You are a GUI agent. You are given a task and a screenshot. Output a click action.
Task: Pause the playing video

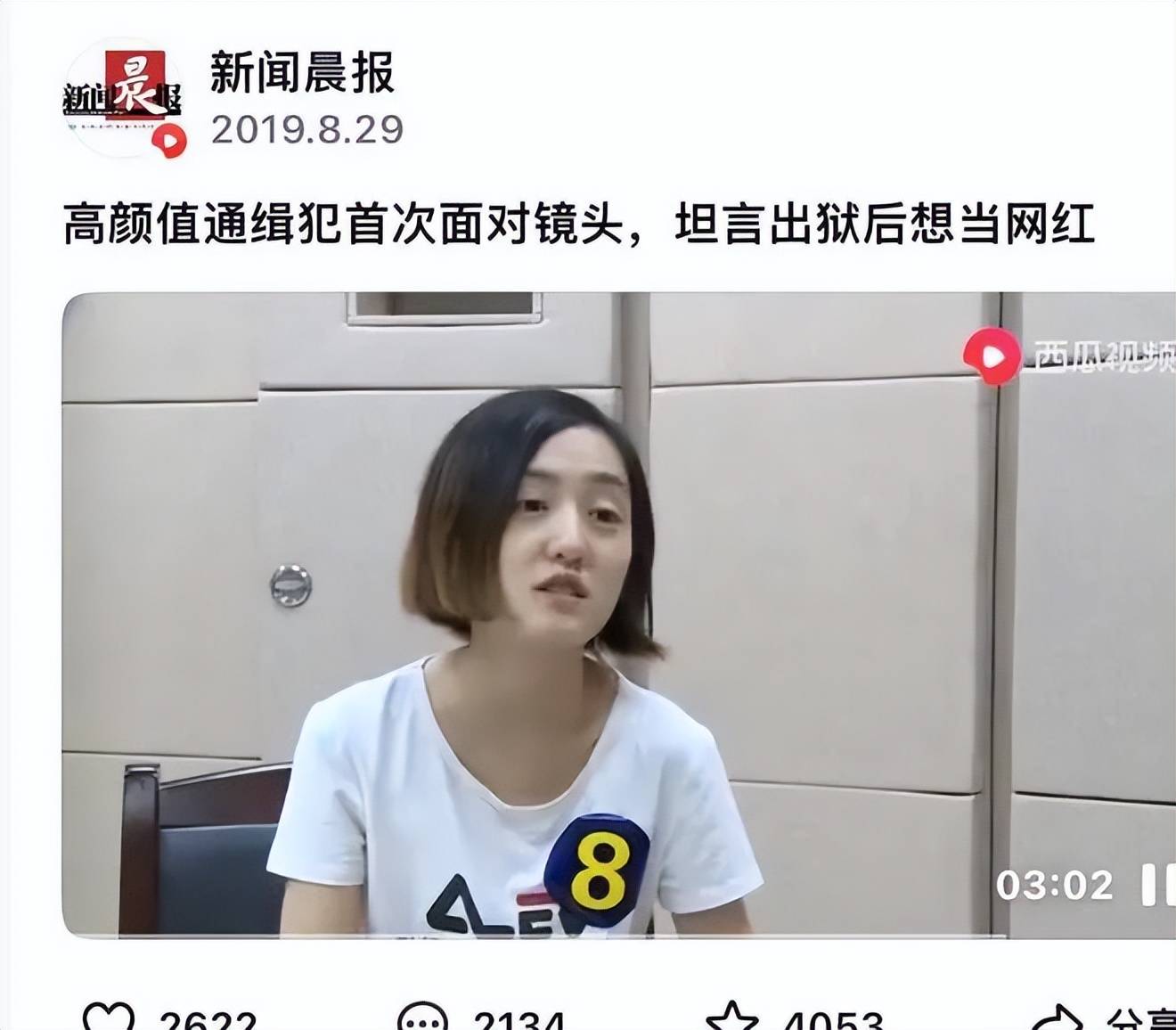point(1157,885)
